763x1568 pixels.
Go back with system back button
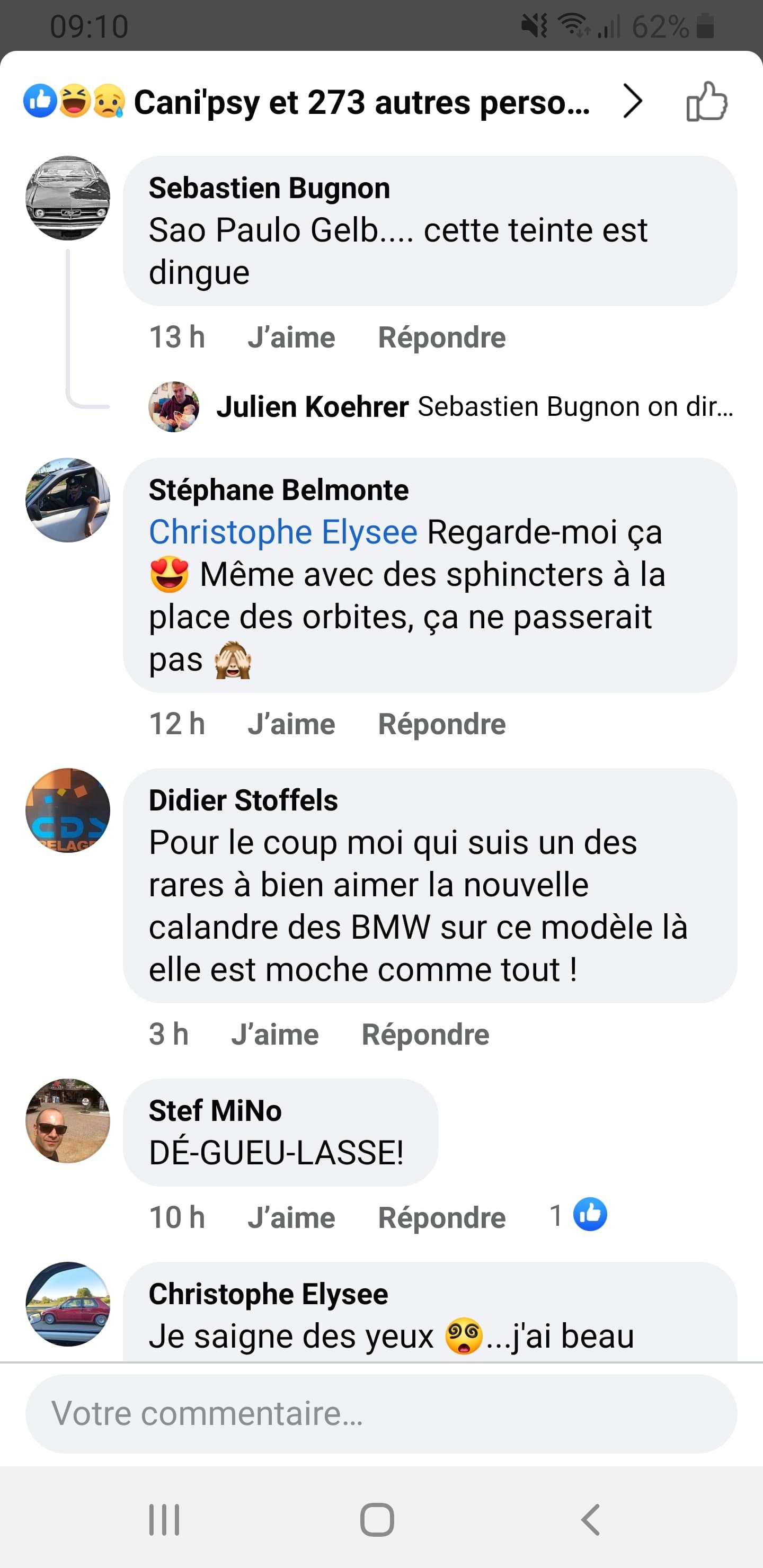pos(590,1520)
